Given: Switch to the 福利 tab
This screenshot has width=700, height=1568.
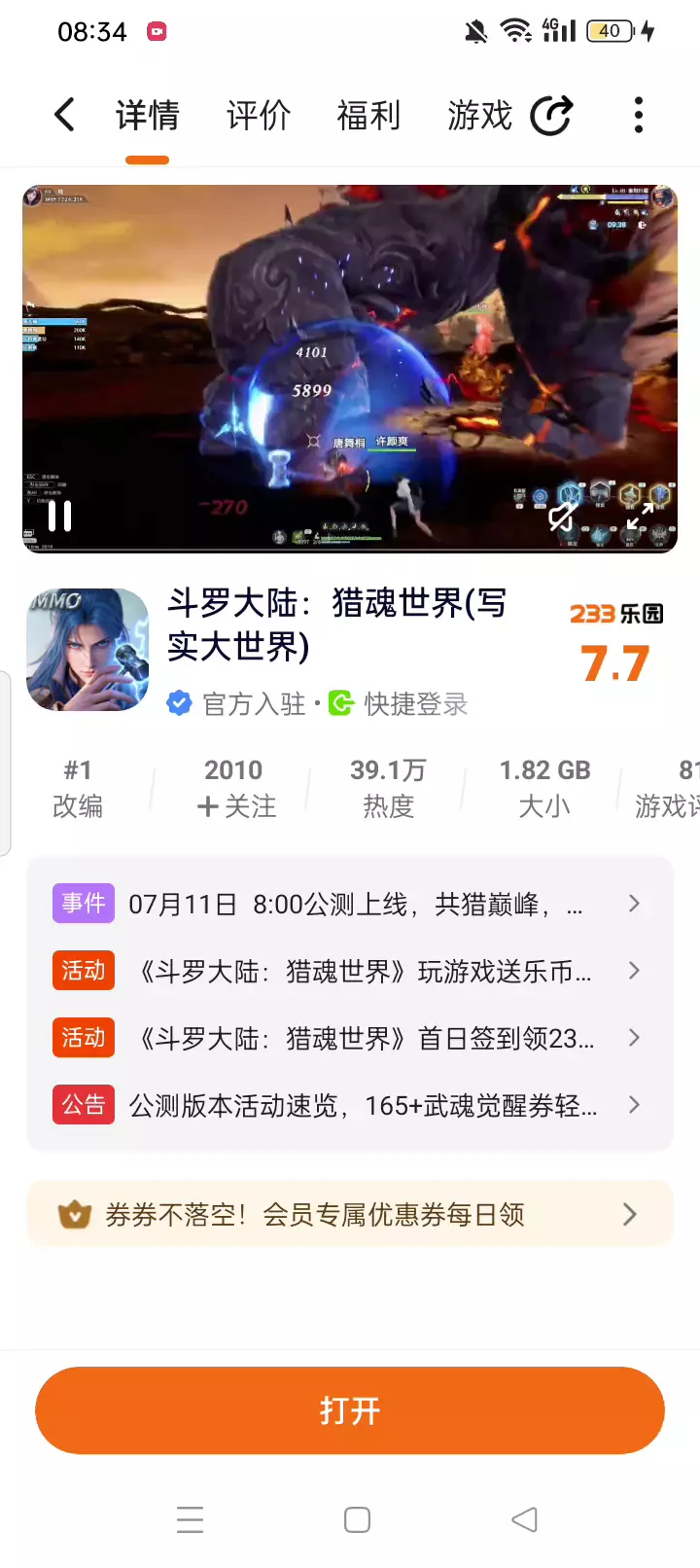Looking at the screenshot, I should [368, 115].
